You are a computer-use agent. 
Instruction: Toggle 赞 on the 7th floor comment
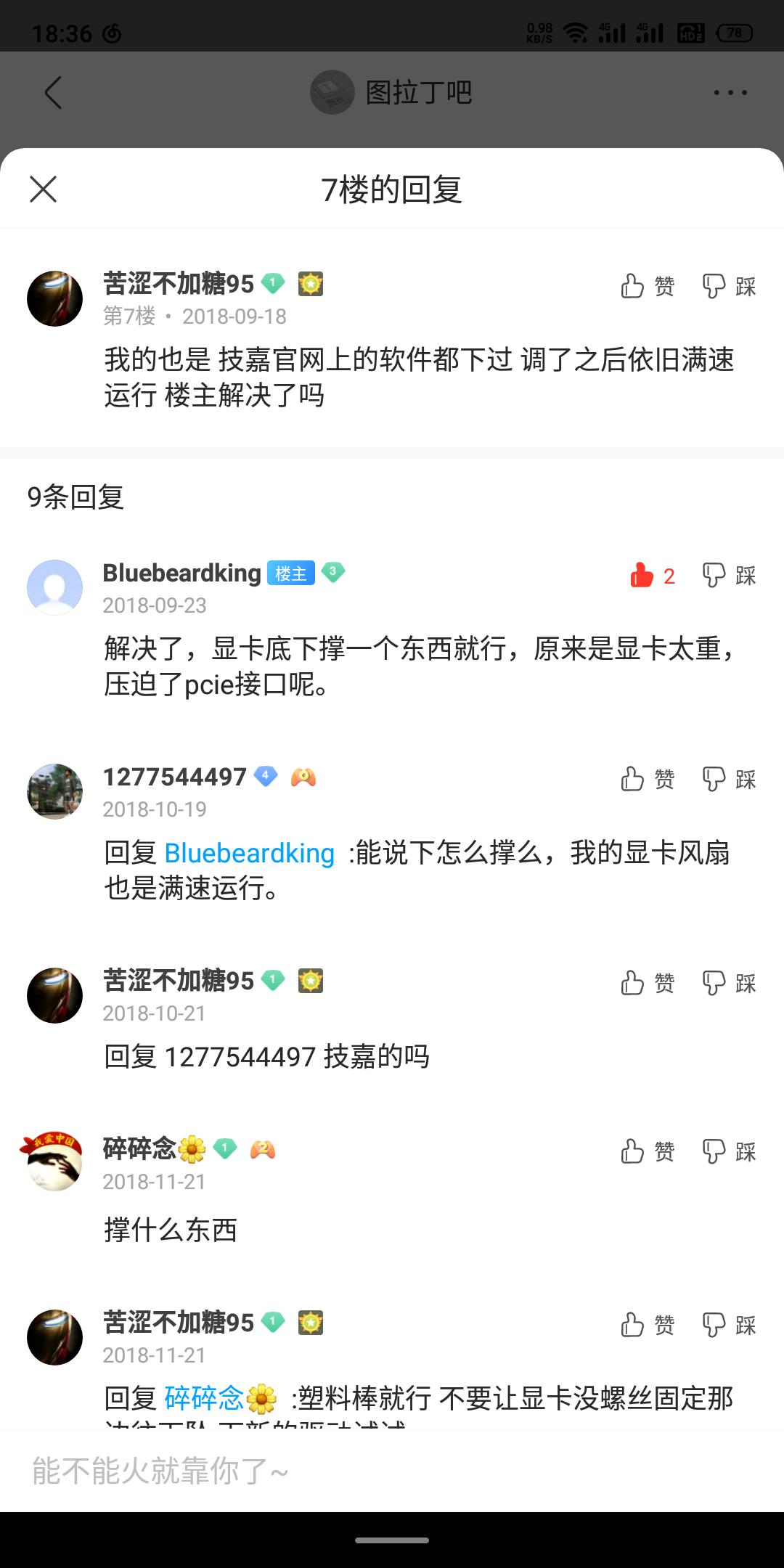click(x=648, y=287)
